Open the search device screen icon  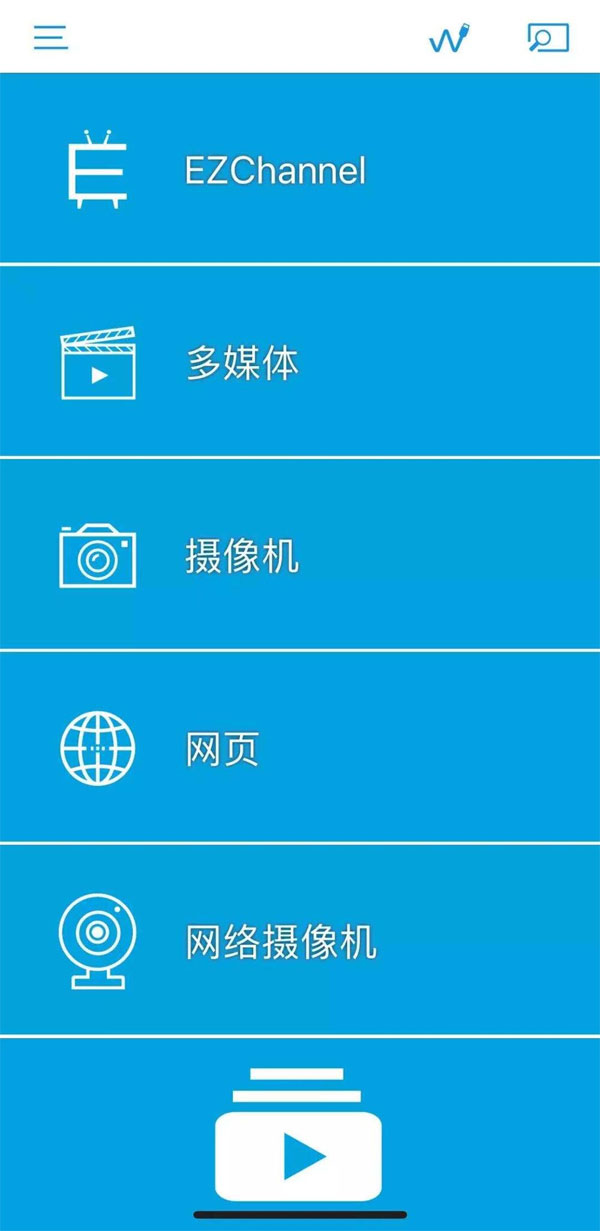point(548,38)
